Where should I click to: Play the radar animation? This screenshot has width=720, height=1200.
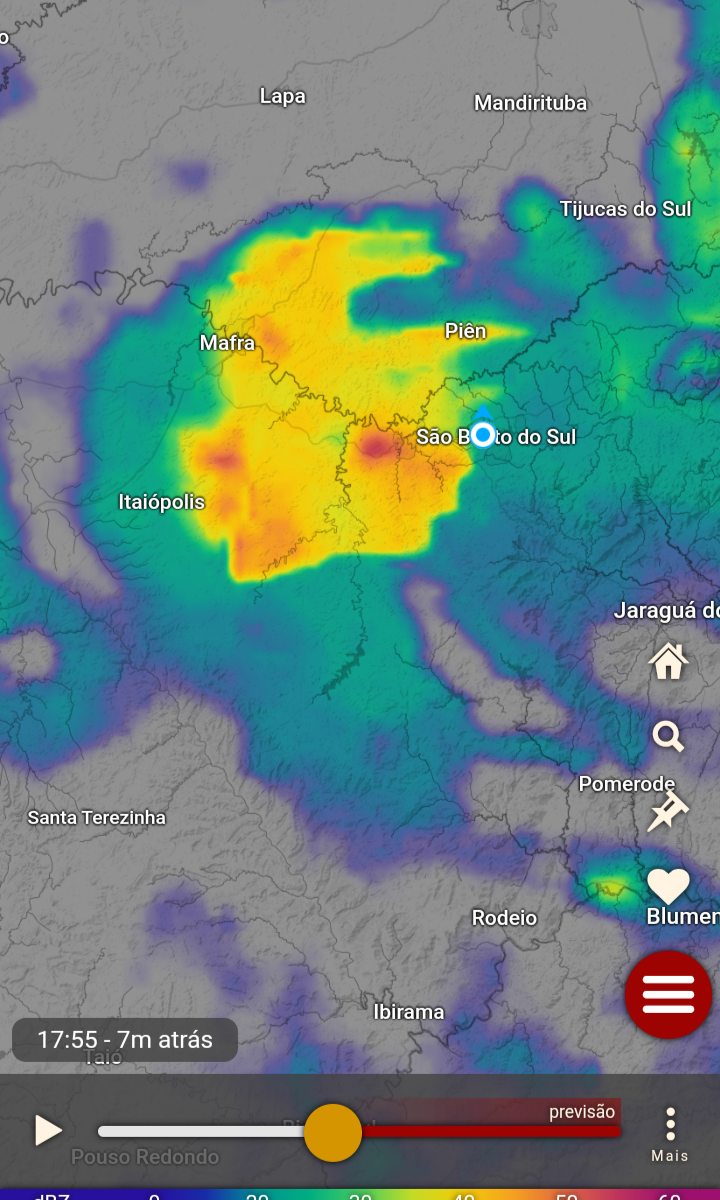(x=48, y=1131)
